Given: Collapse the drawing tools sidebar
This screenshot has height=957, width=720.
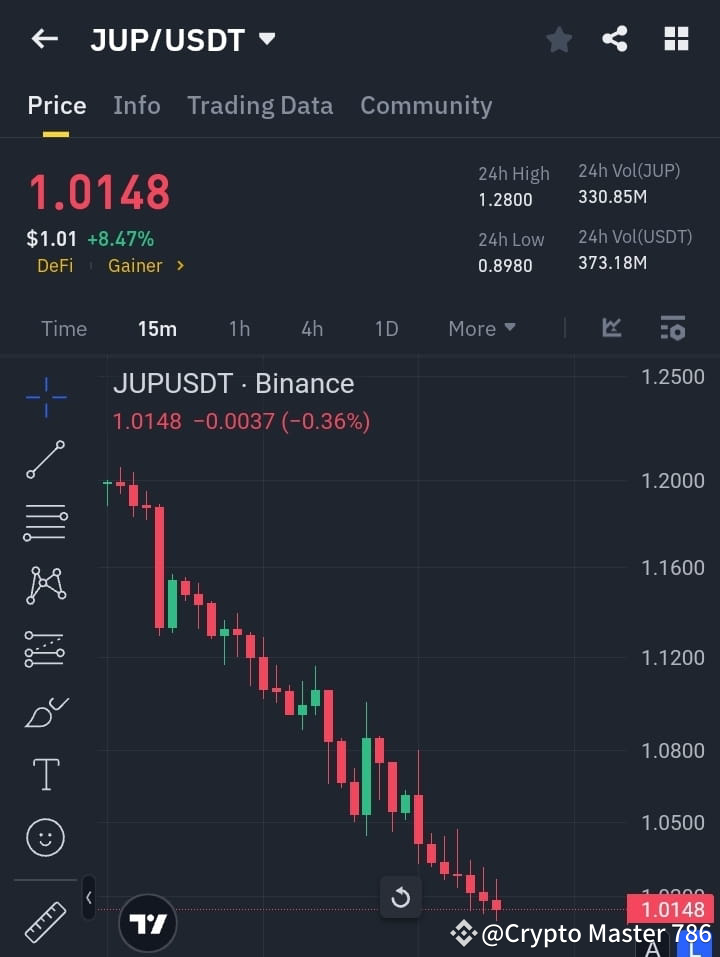Looking at the screenshot, I should click(88, 898).
